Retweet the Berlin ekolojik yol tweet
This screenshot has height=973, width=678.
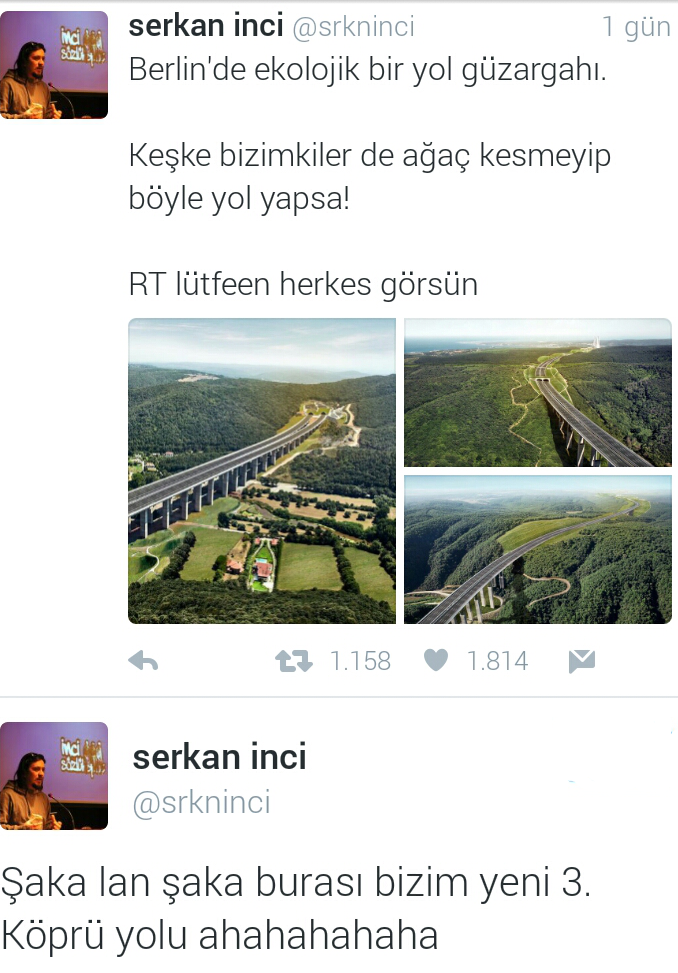tap(293, 661)
